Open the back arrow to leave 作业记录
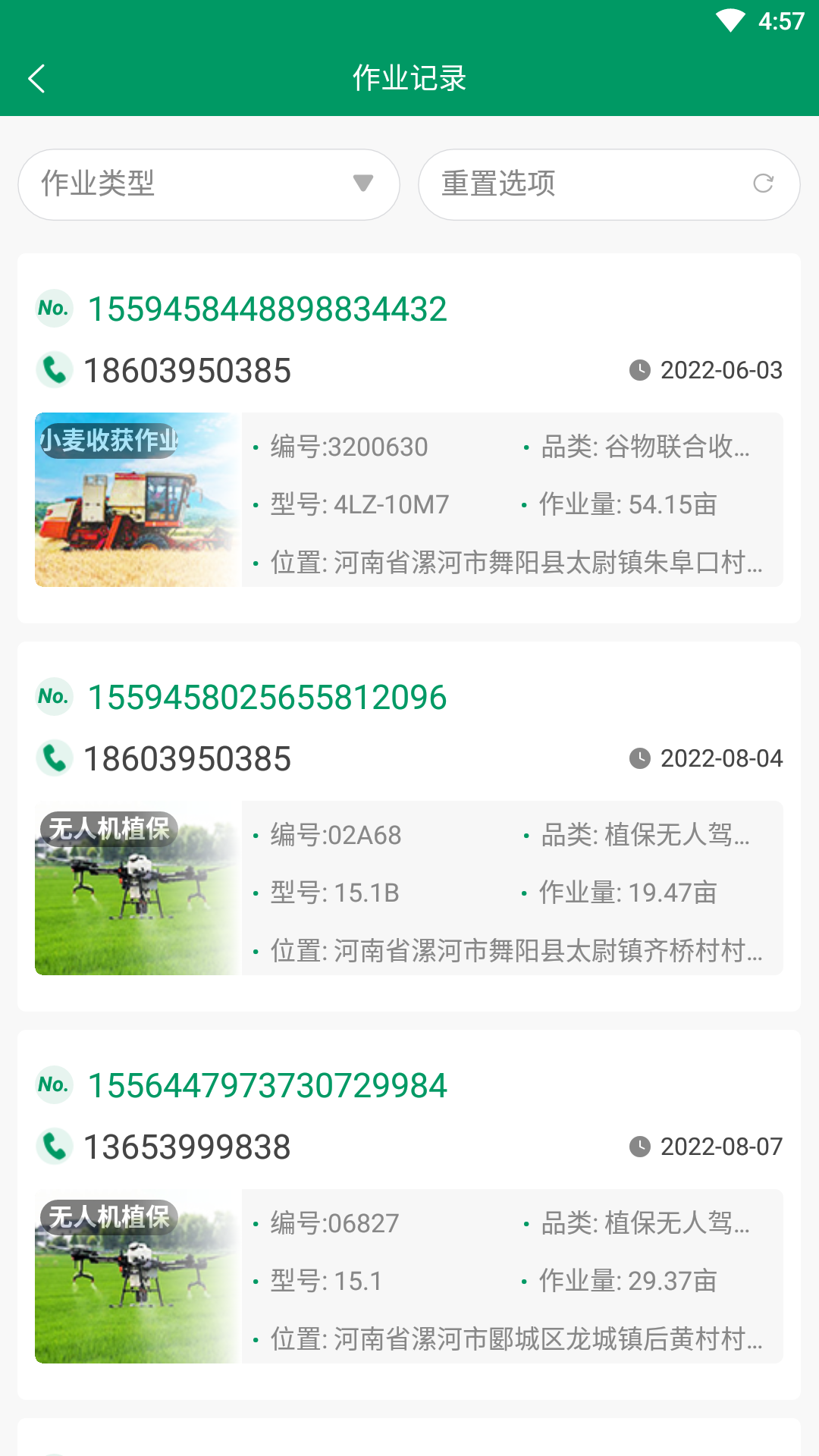 [36, 77]
